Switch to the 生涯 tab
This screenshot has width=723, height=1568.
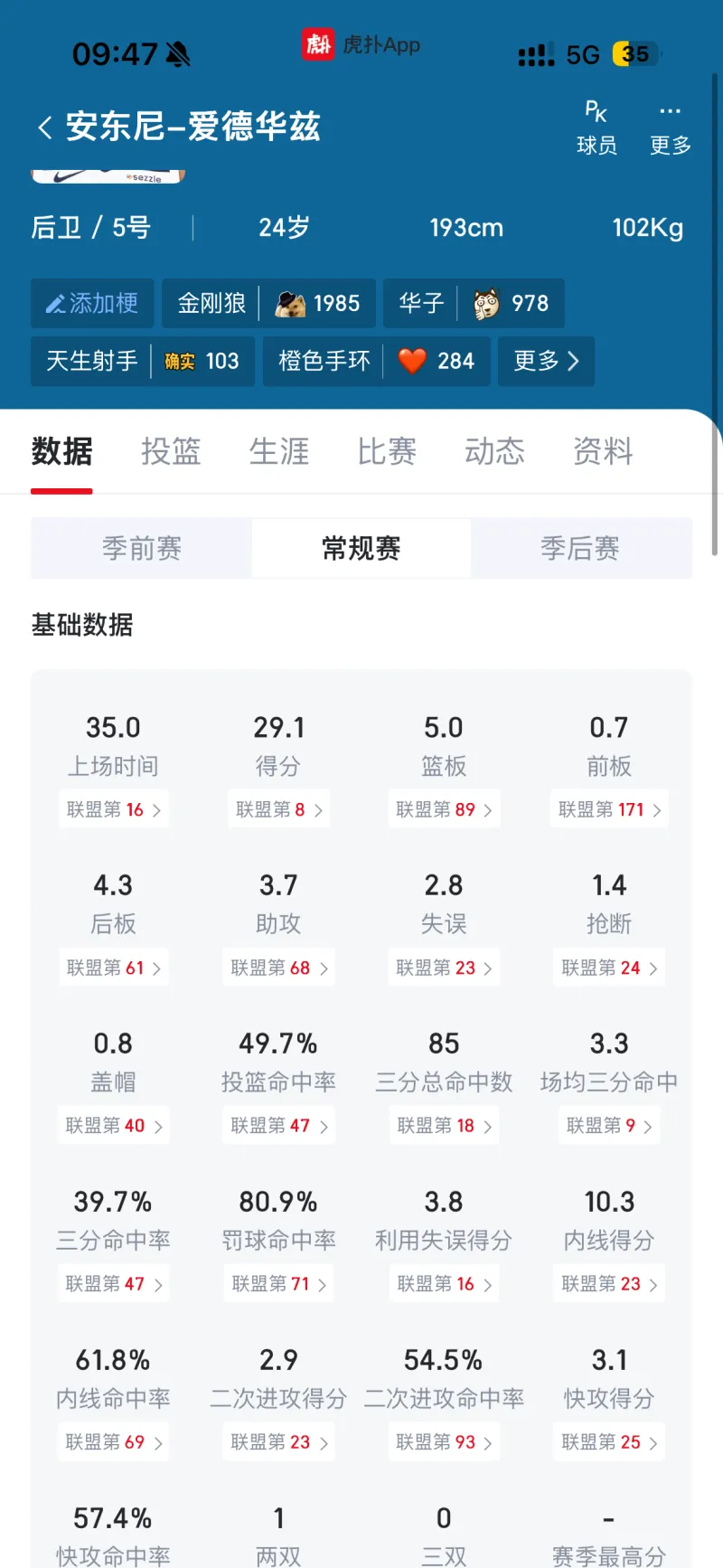(279, 451)
